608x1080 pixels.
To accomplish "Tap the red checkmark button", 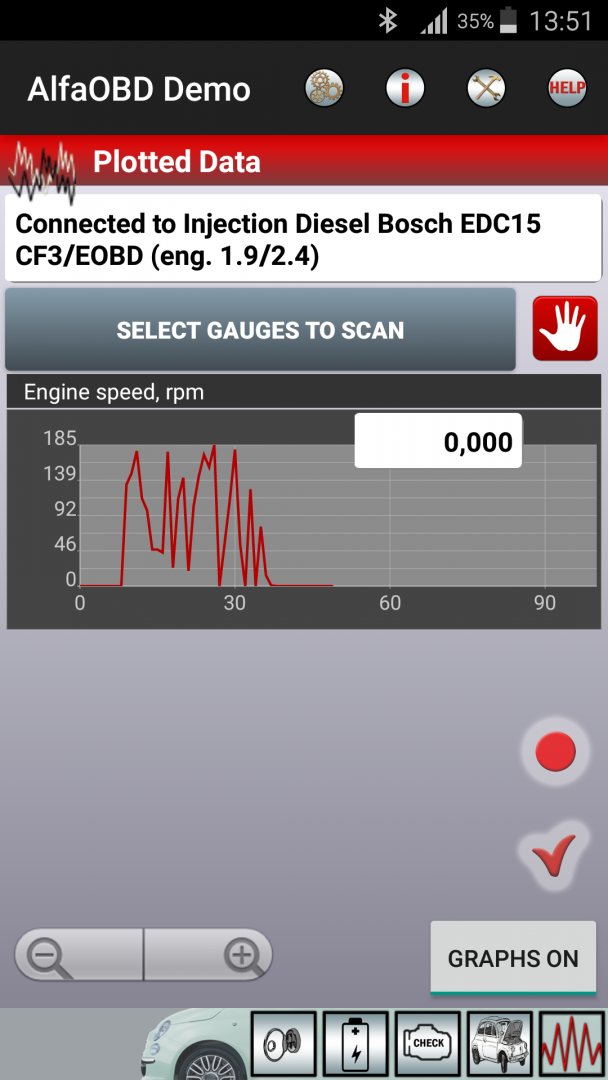I will pyautogui.click(x=555, y=854).
